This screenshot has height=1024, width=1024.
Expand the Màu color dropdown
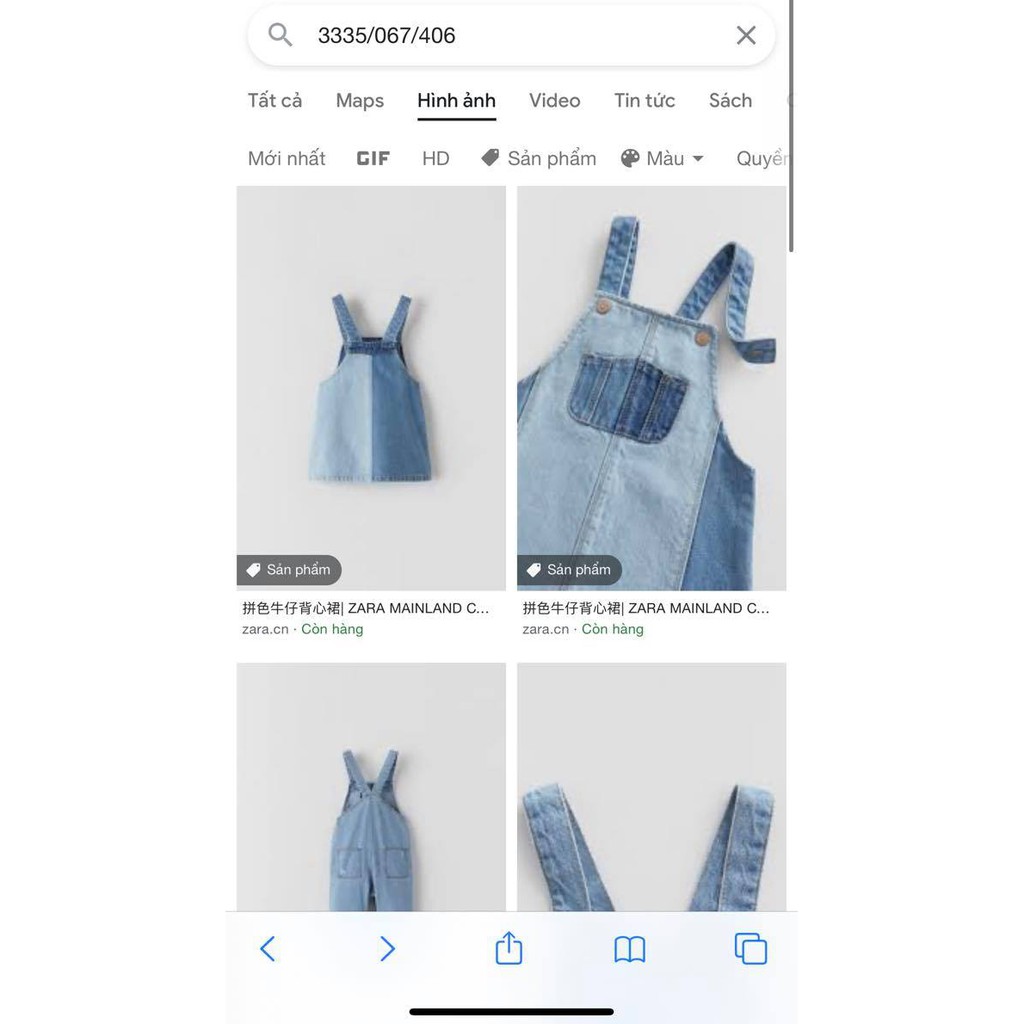pyautogui.click(x=663, y=159)
